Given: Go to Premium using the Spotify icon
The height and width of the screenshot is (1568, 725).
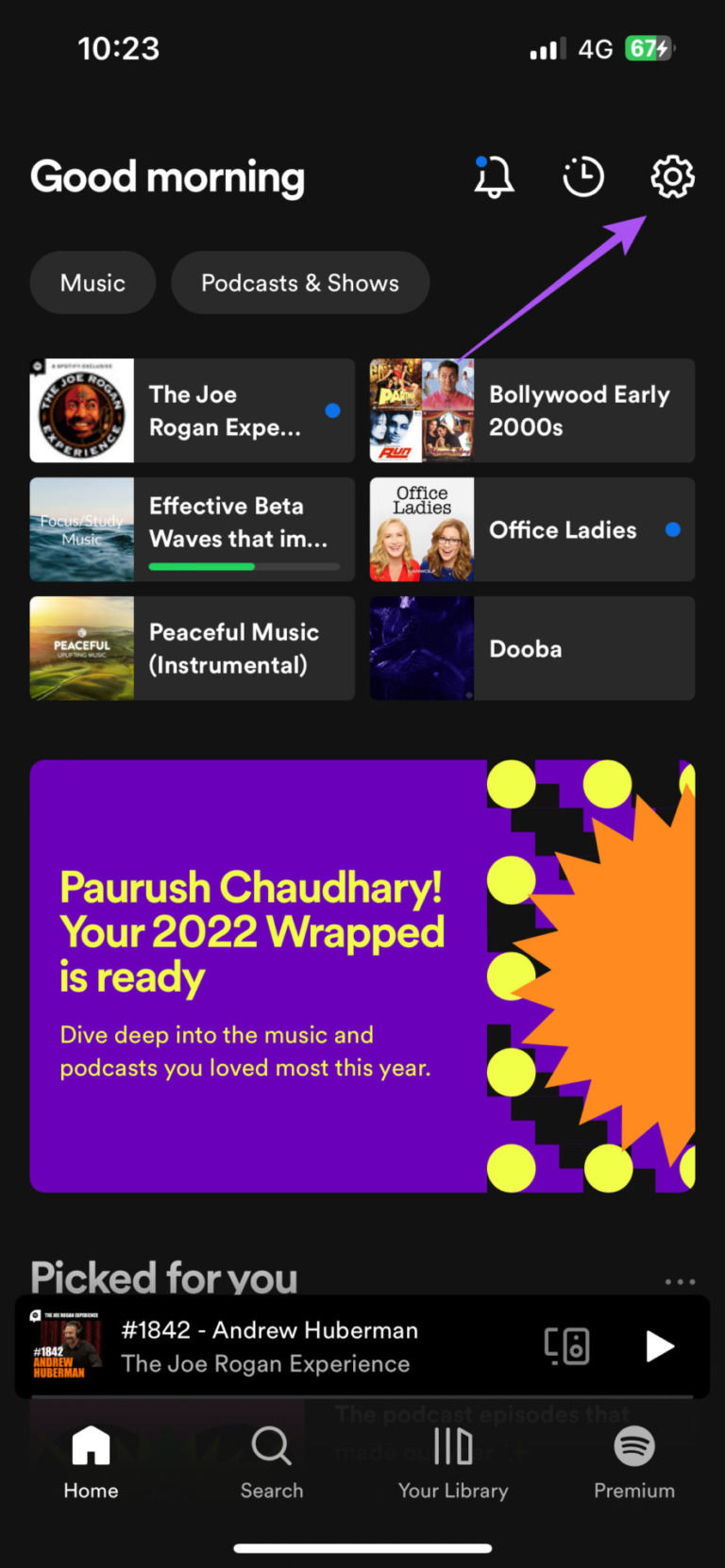Looking at the screenshot, I should pyautogui.click(x=633, y=1460).
